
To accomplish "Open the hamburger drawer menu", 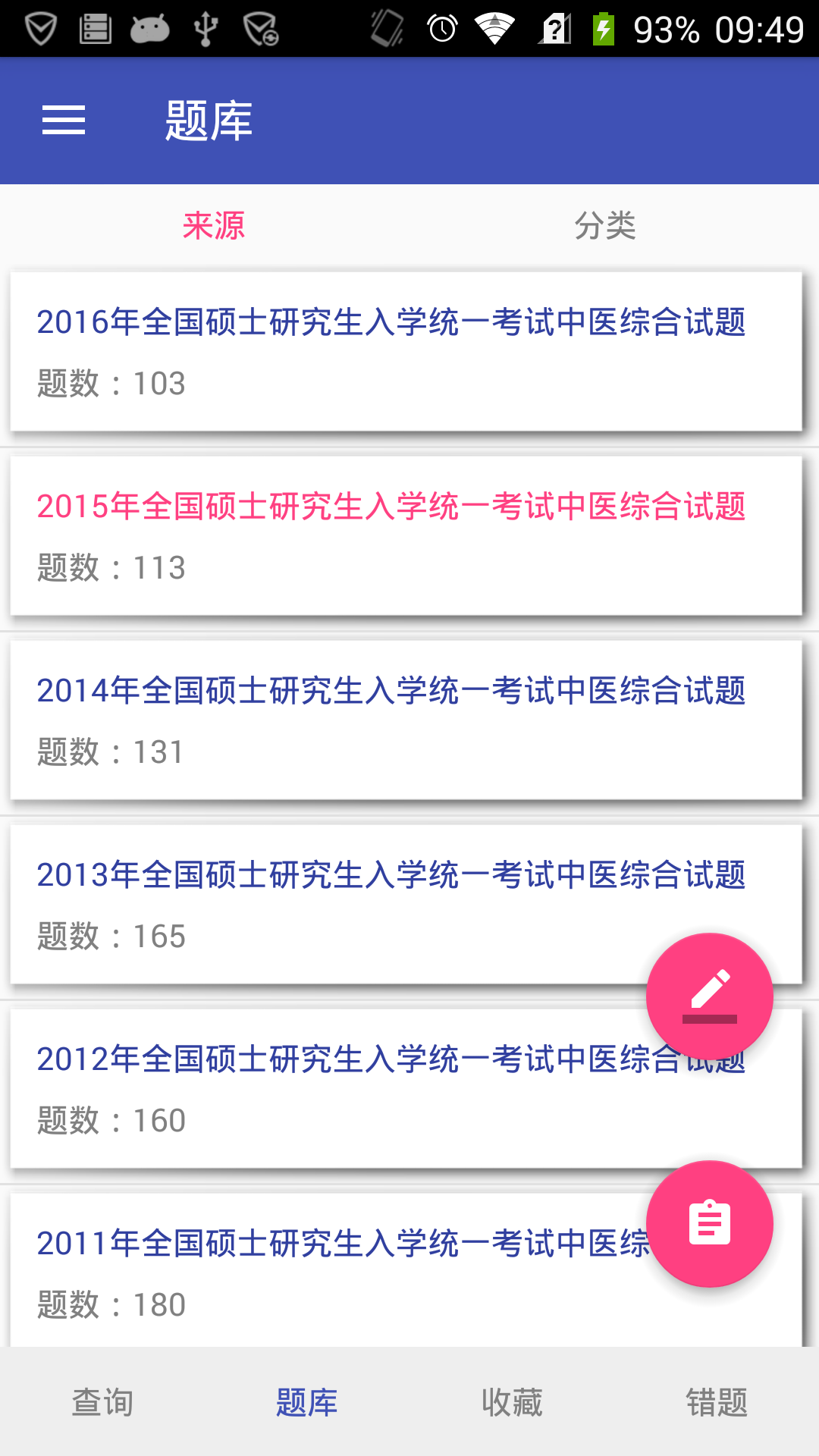I will tap(64, 121).
